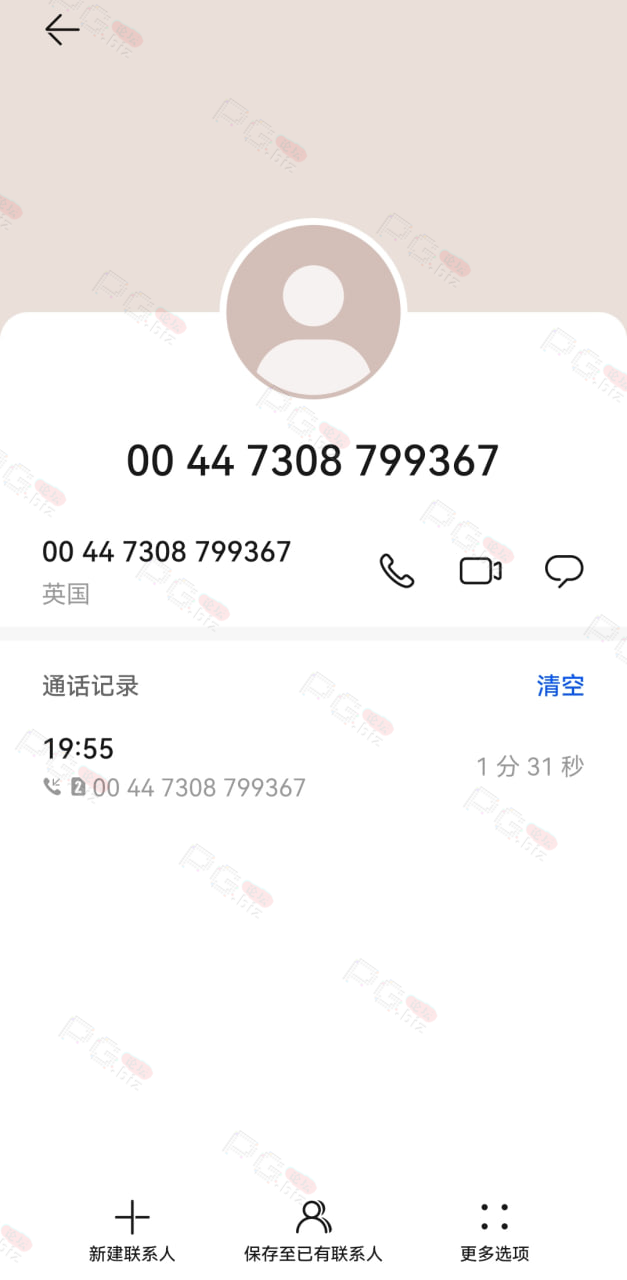The width and height of the screenshot is (627, 1280).
Task: Start a video call to this number
Action: pos(481,571)
